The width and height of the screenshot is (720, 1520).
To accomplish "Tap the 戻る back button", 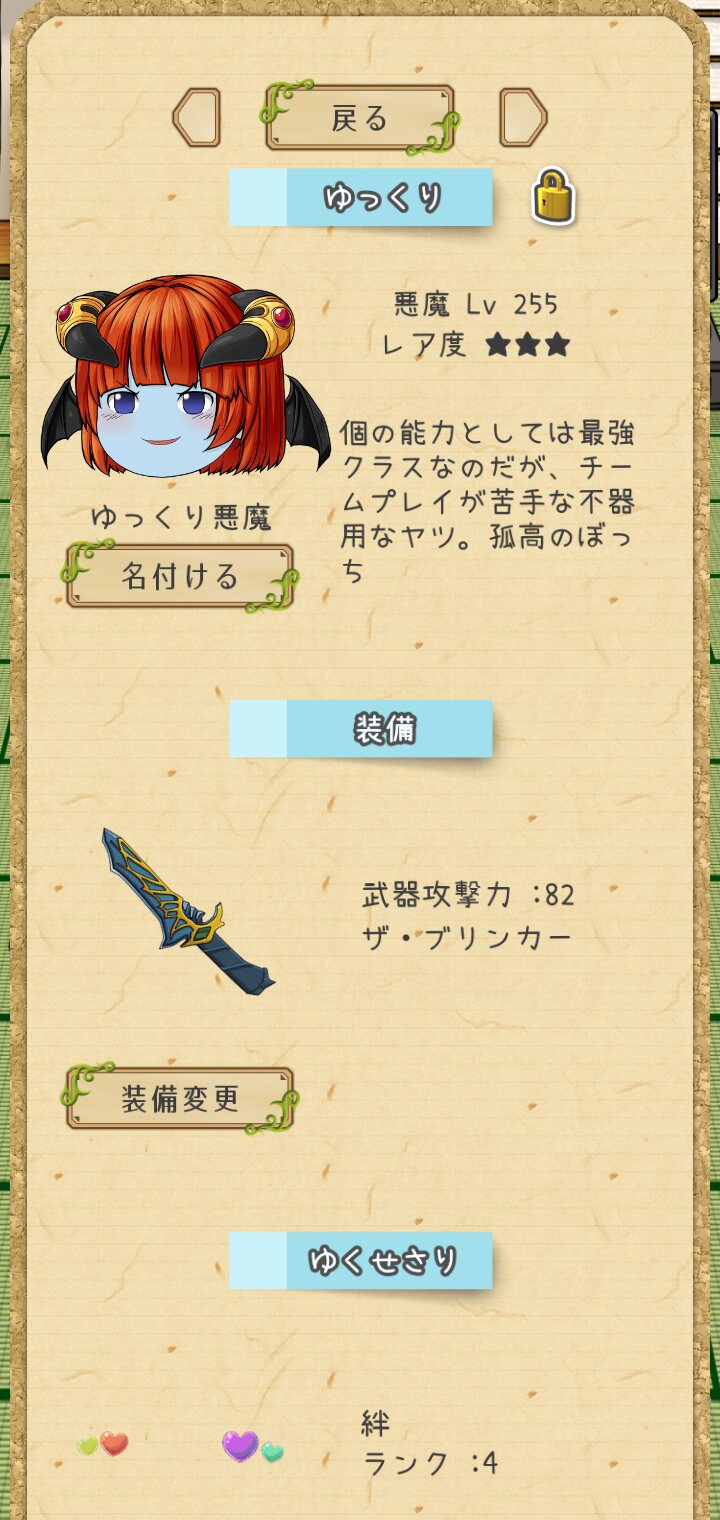I will tap(359, 118).
